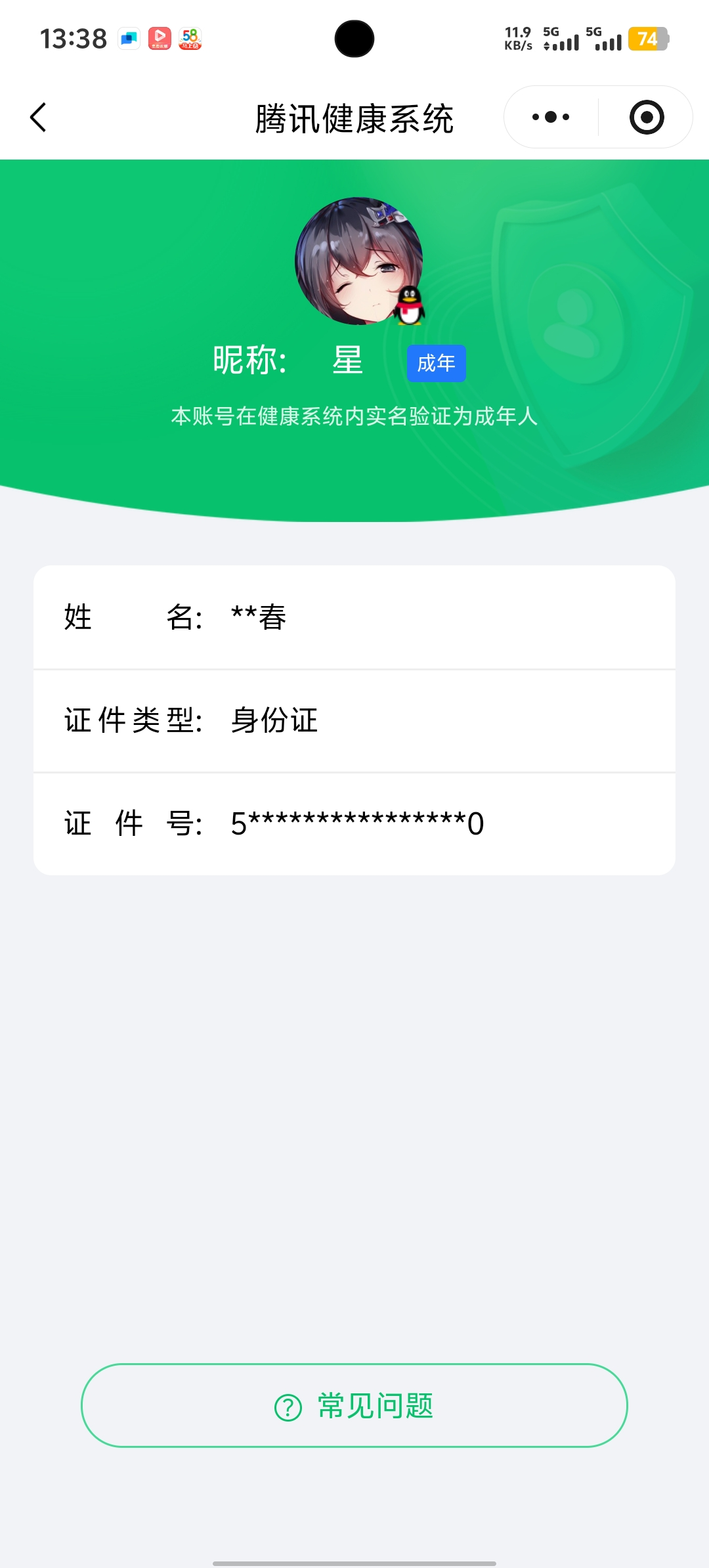Viewport: 709px width, 1568px height.
Task: Select the blue 成年 badge
Action: click(x=435, y=362)
